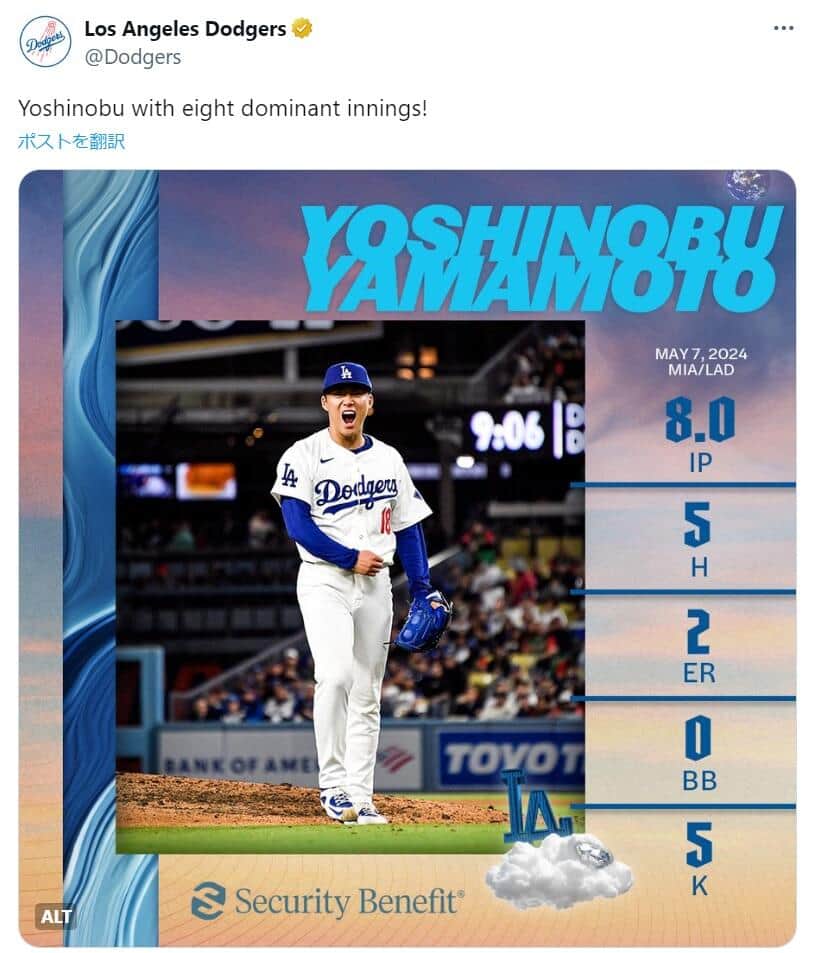Open the Los Angeles Dodgers account name
The width and height of the screenshot is (817, 953).
[185, 29]
